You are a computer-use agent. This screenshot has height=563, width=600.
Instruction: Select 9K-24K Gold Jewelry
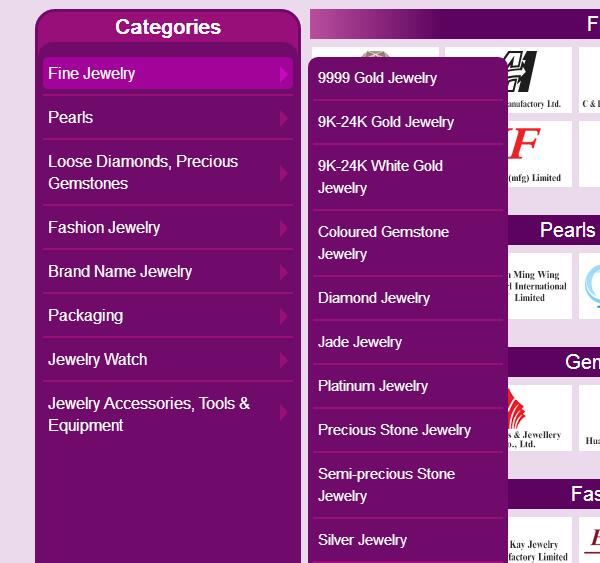pos(386,122)
